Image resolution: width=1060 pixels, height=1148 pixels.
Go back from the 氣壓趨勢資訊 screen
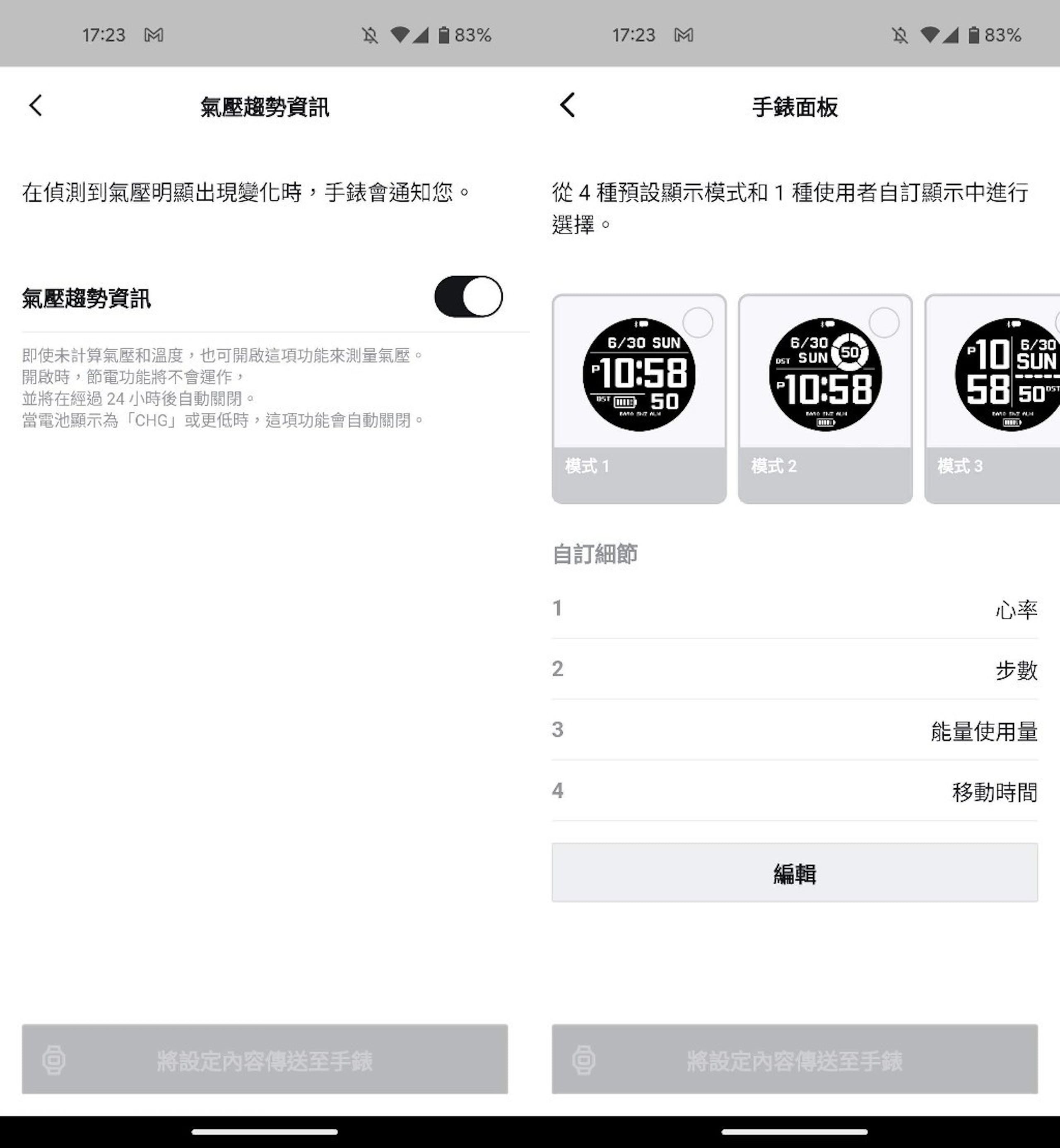click(x=36, y=106)
